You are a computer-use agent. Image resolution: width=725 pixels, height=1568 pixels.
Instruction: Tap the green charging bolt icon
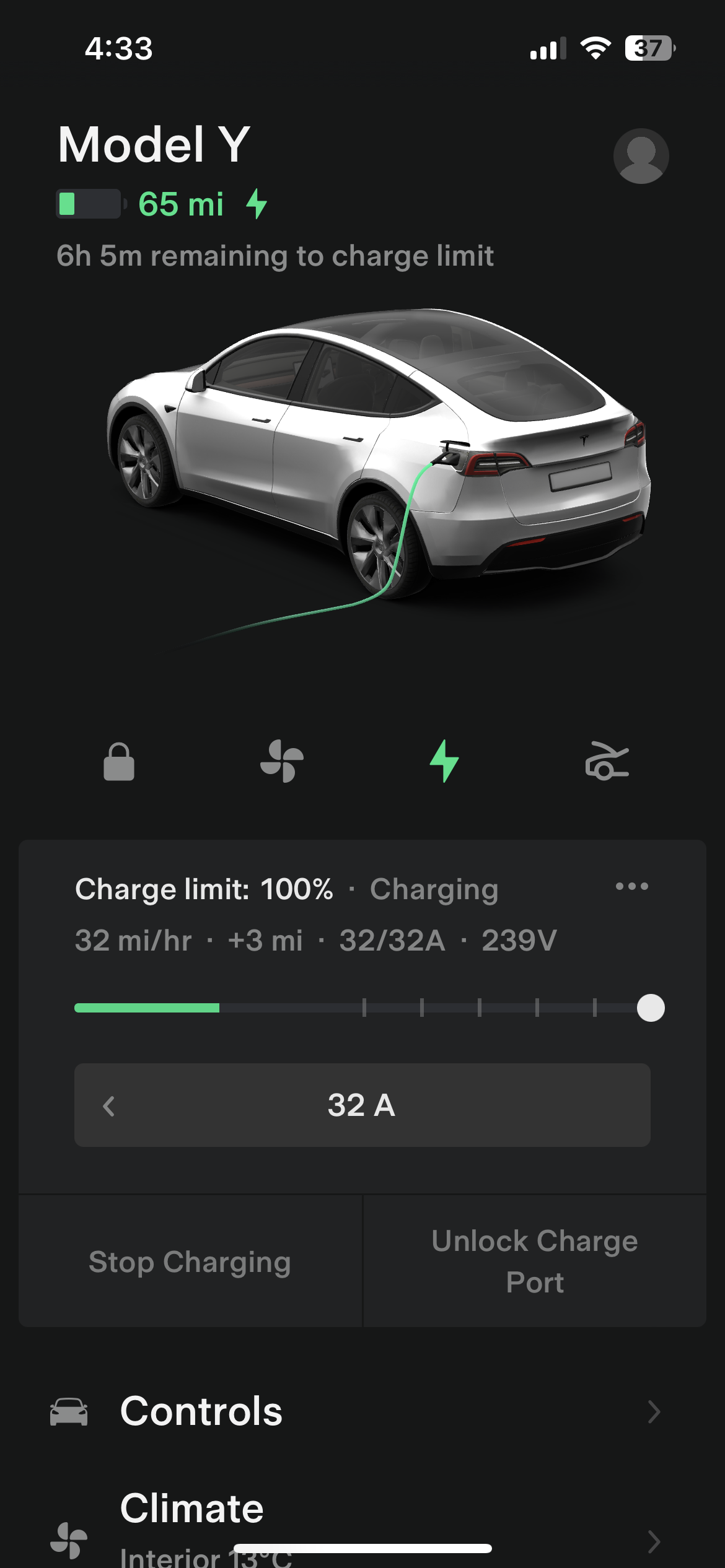pyautogui.click(x=444, y=762)
